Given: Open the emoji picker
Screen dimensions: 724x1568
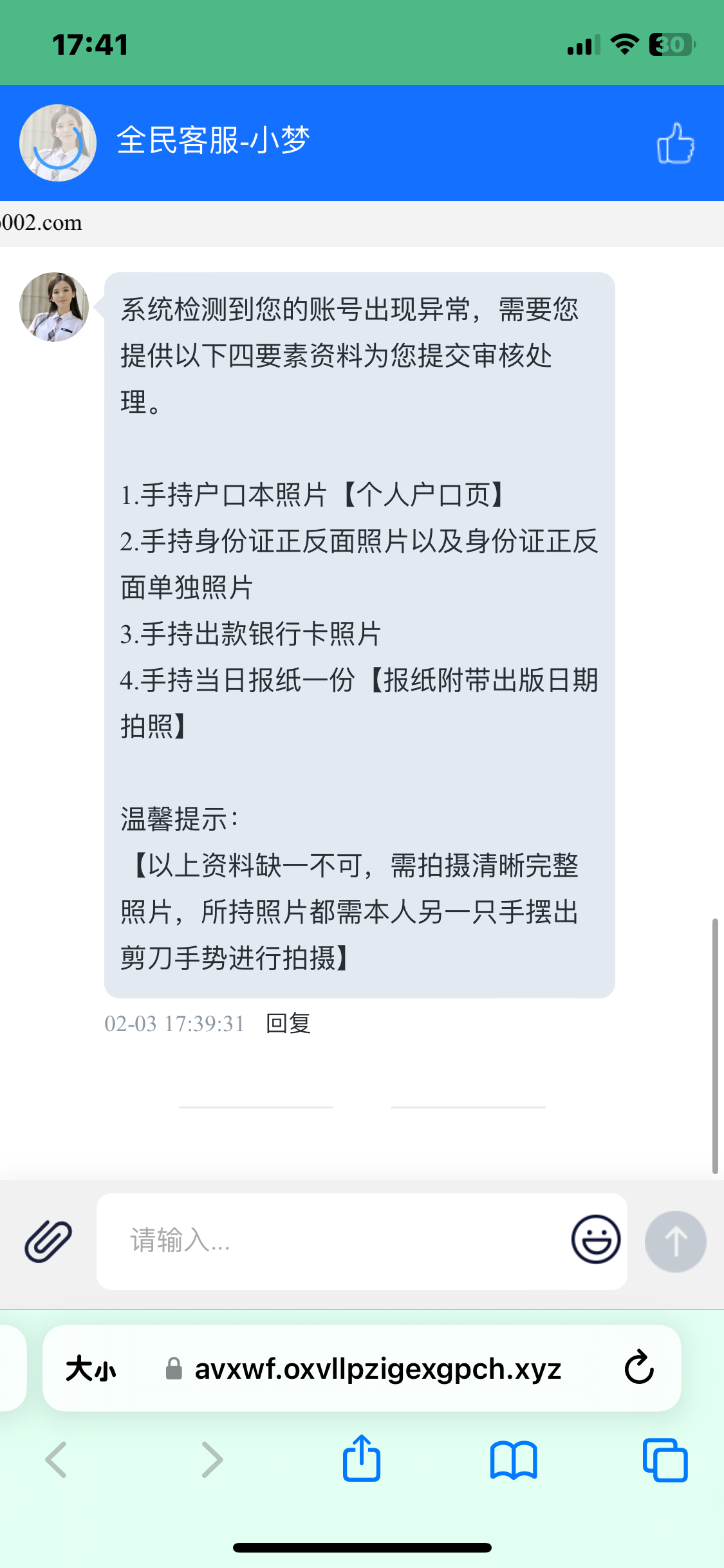Looking at the screenshot, I should (x=595, y=1239).
